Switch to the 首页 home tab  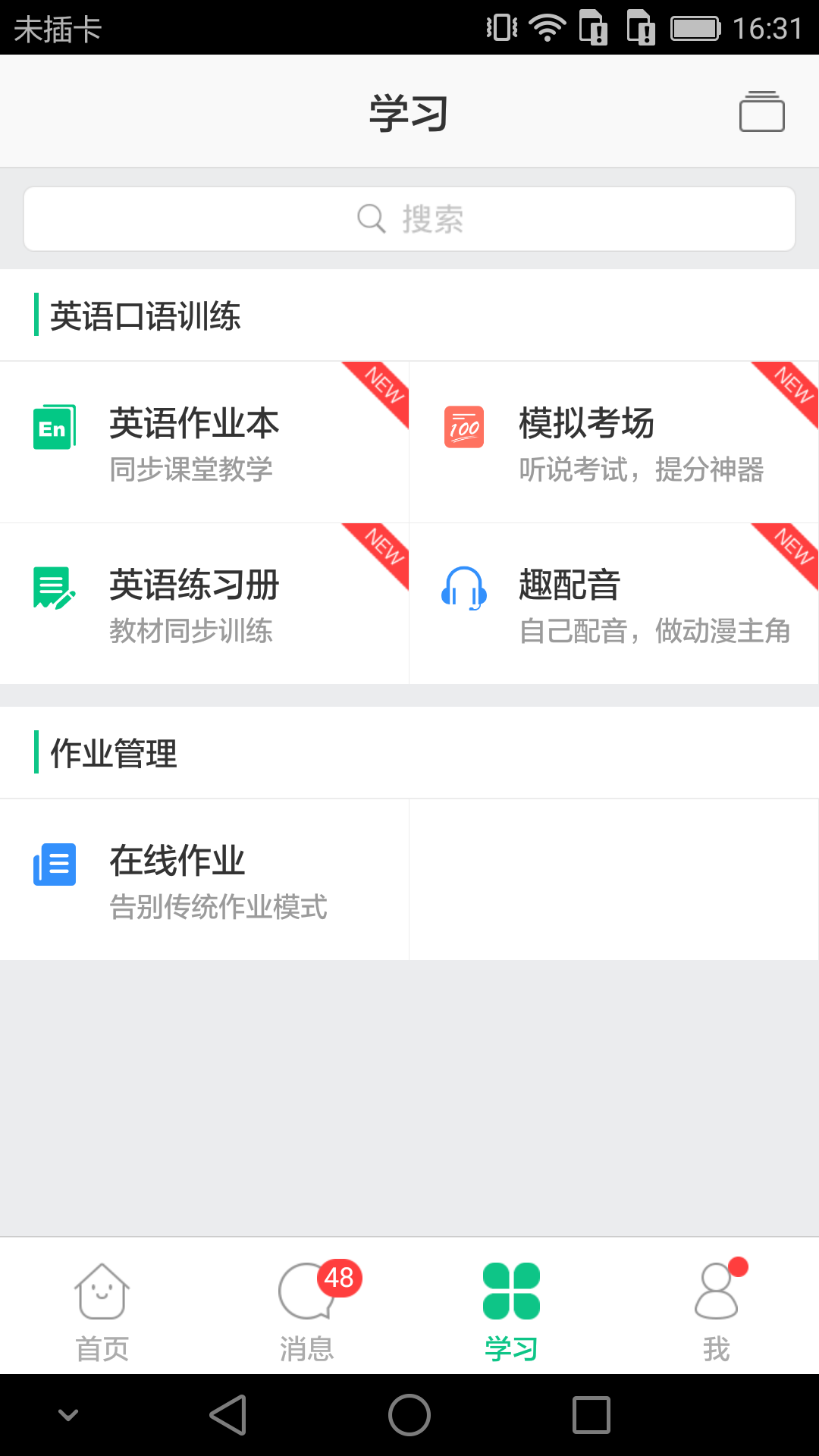click(102, 1310)
